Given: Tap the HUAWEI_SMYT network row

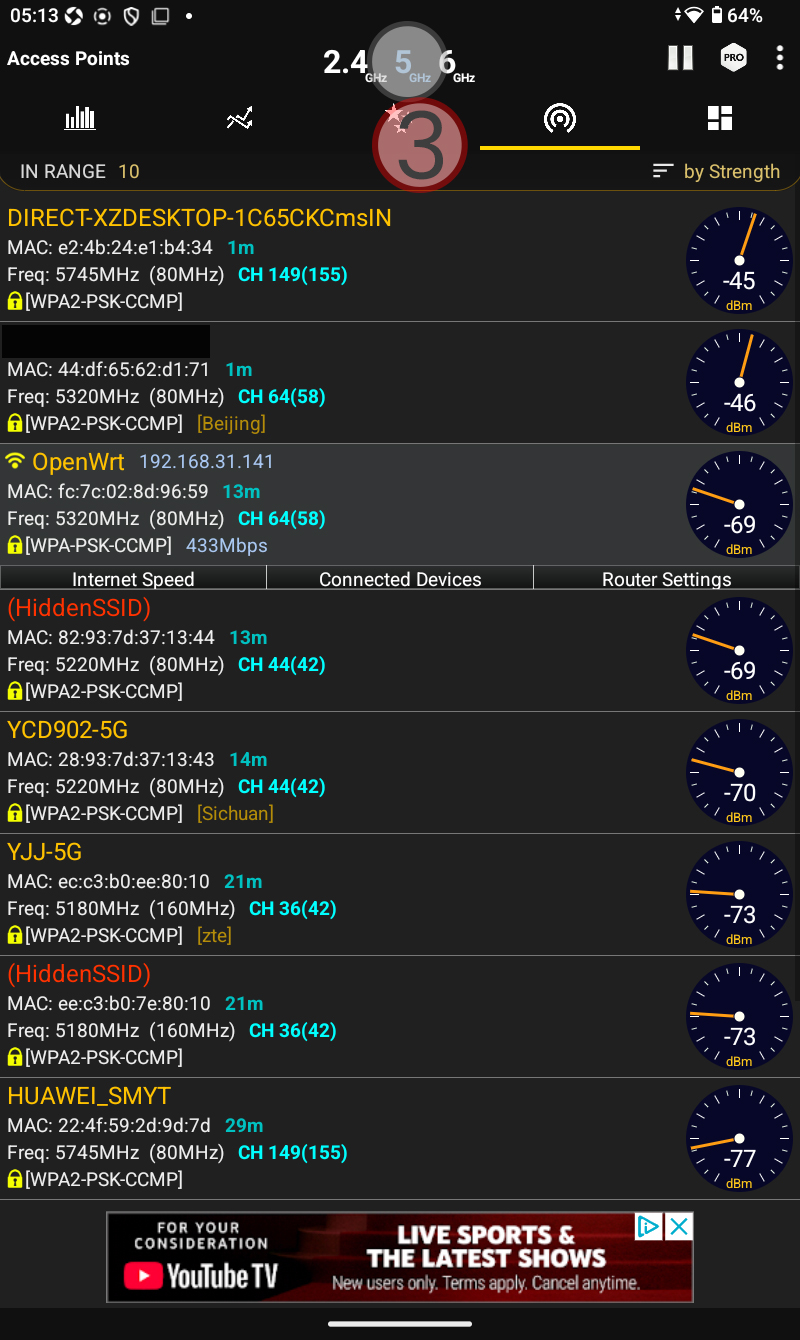Looking at the screenshot, I should click(400, 1138).
